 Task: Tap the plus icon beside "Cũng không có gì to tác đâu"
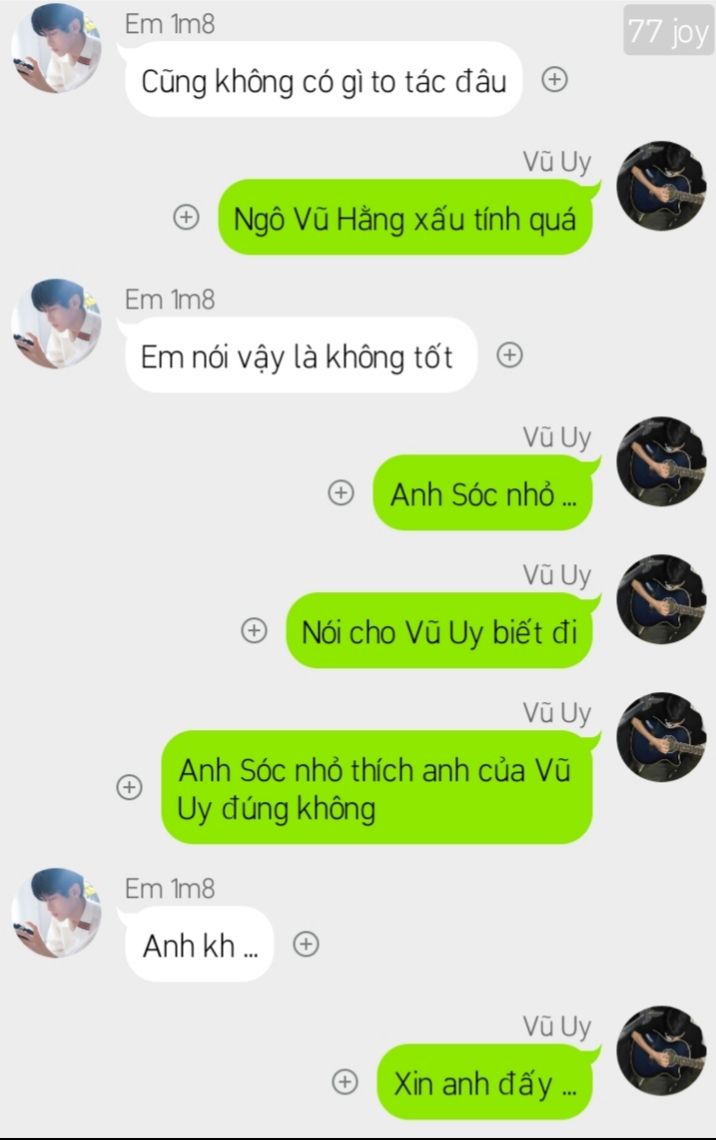click(x=554, y=80)
